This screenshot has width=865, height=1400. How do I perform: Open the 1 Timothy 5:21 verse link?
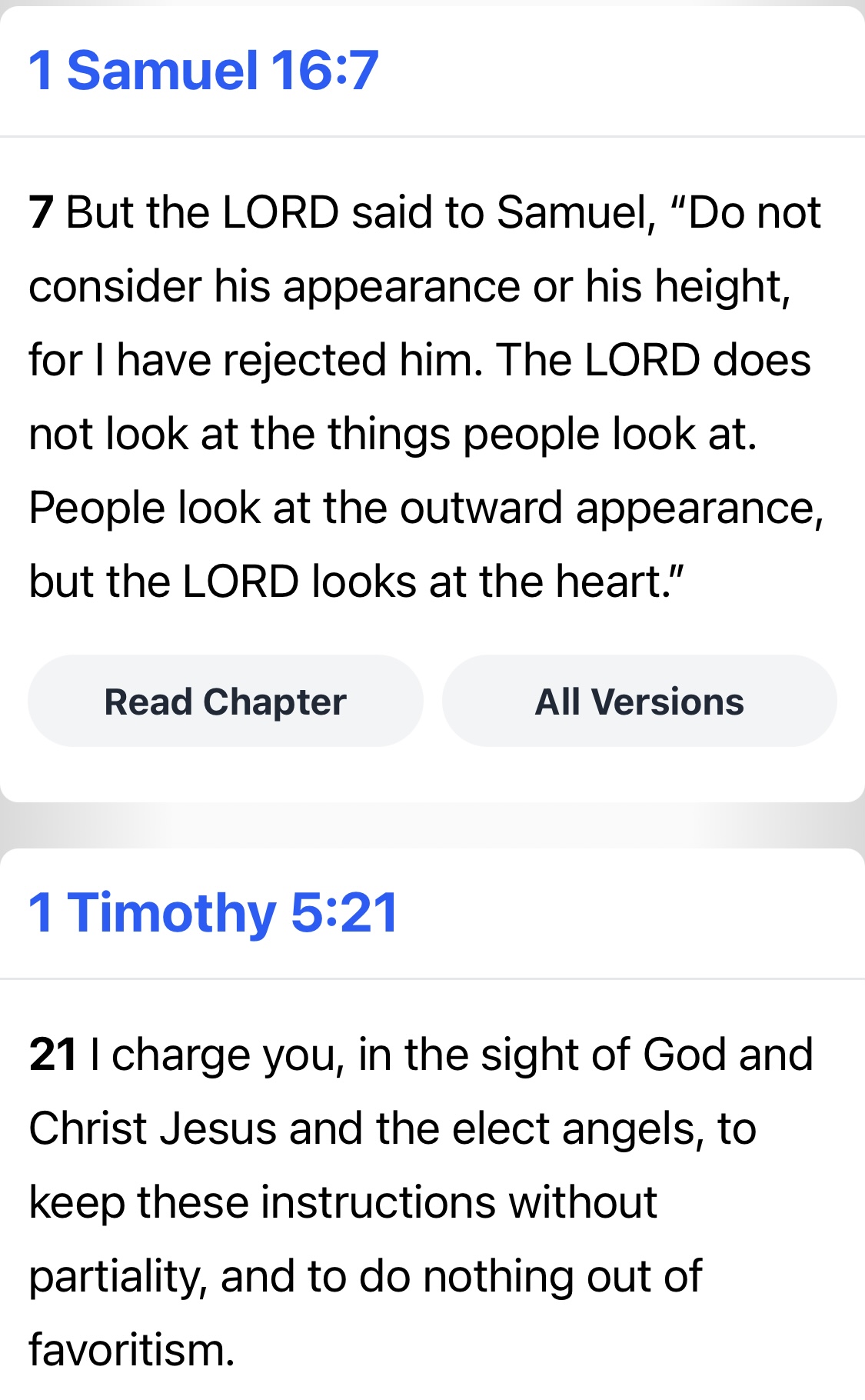[x=213, y=913]
